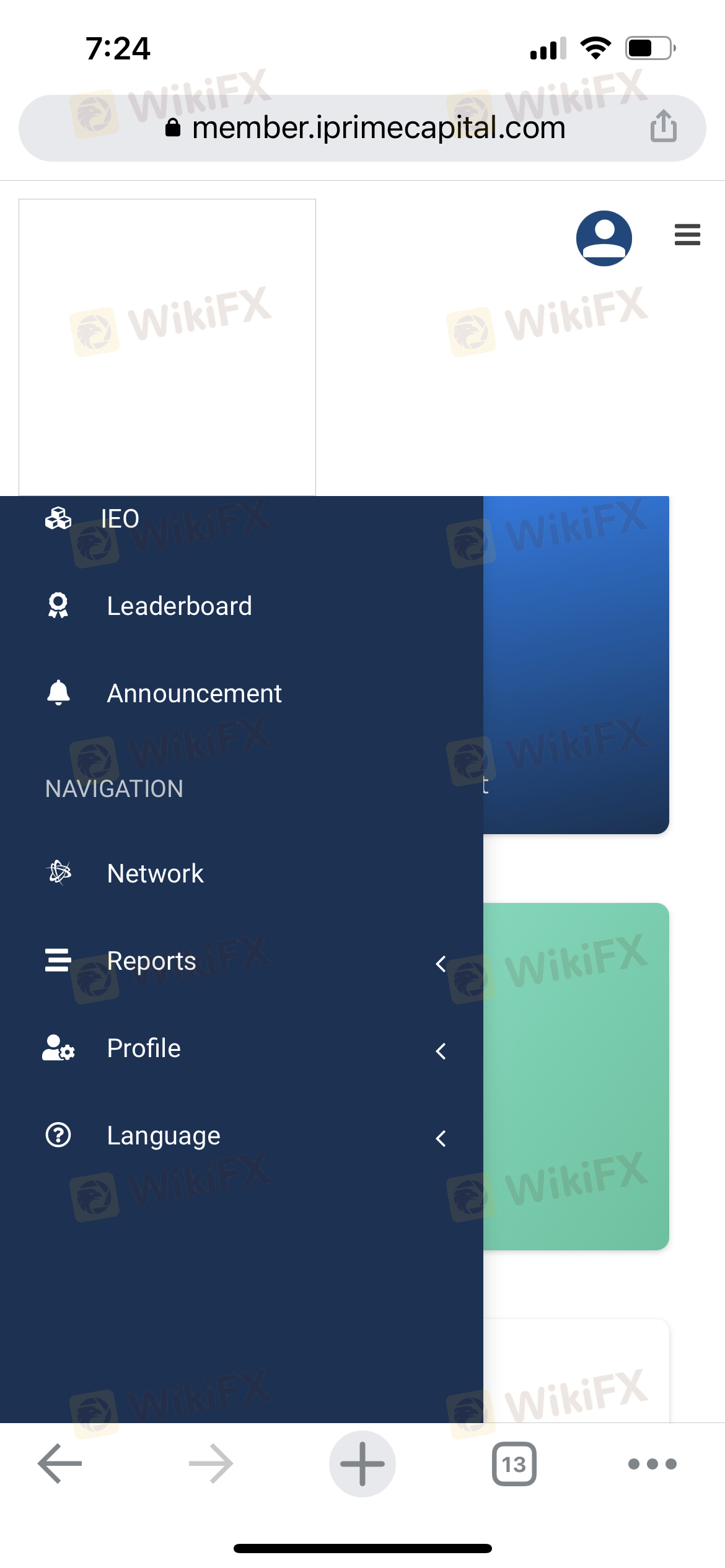Go back in the browser
This screenshot has width=725, height=1568.
pyautogui.click(x=60, y=1464)
